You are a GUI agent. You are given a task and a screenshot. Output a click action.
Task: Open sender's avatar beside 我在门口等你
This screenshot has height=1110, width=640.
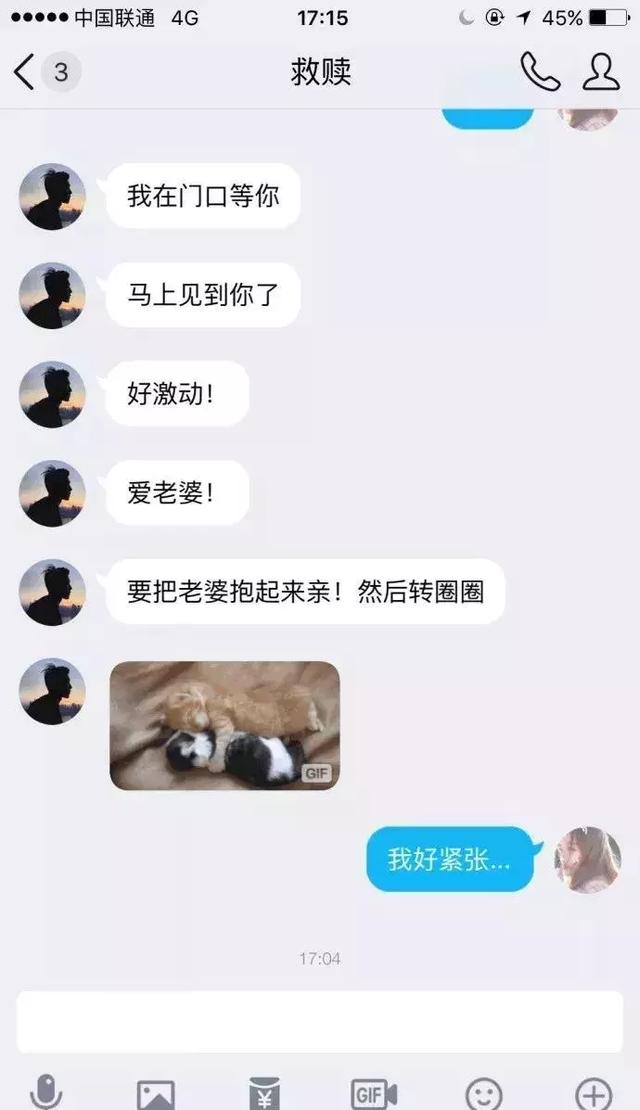click(52, 196)
